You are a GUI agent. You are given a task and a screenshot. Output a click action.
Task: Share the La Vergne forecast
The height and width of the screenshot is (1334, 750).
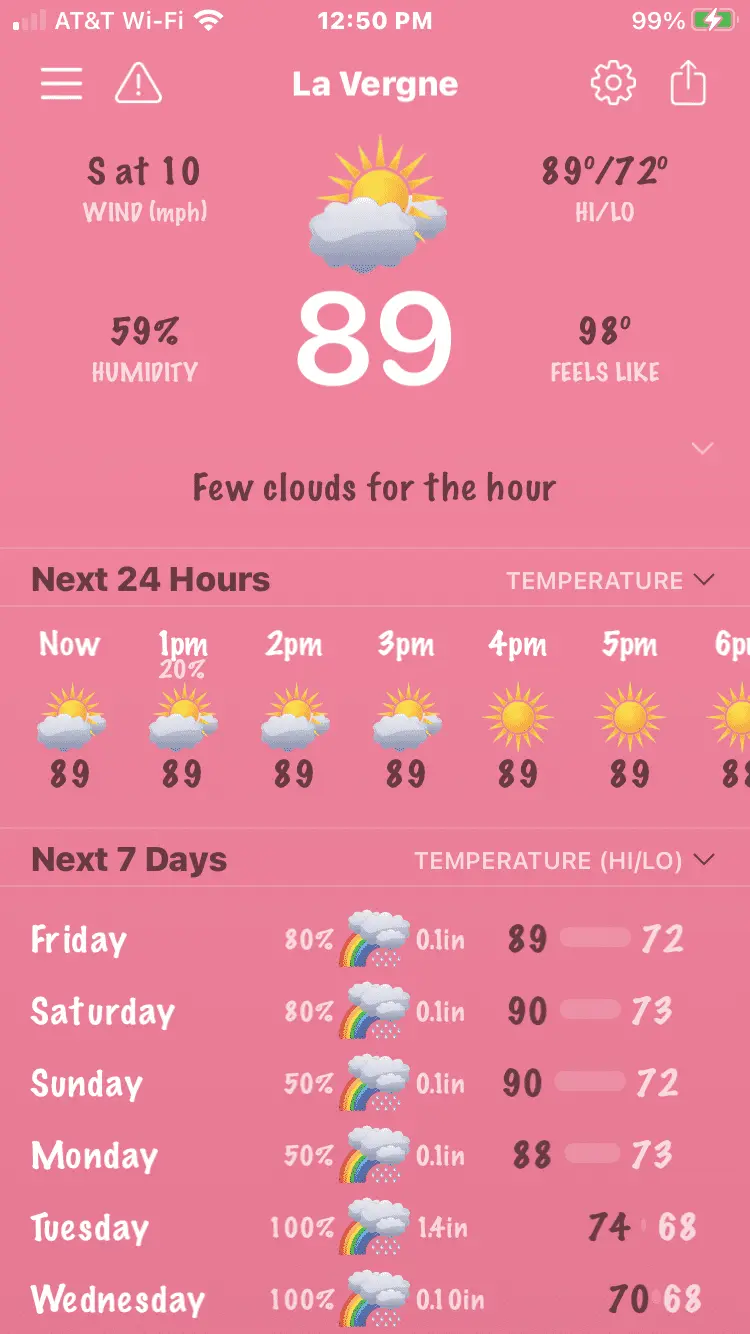[x=688, y=84]
